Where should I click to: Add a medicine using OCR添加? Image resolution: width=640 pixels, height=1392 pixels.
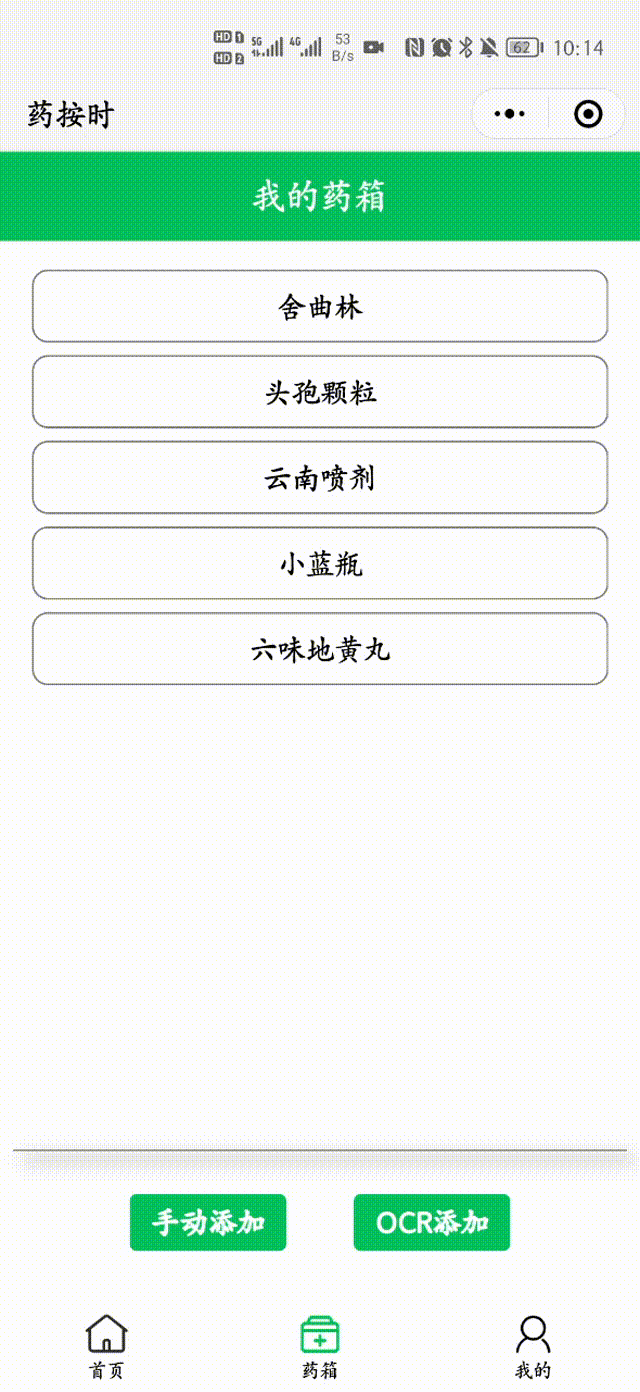[x=432, y=1222]
